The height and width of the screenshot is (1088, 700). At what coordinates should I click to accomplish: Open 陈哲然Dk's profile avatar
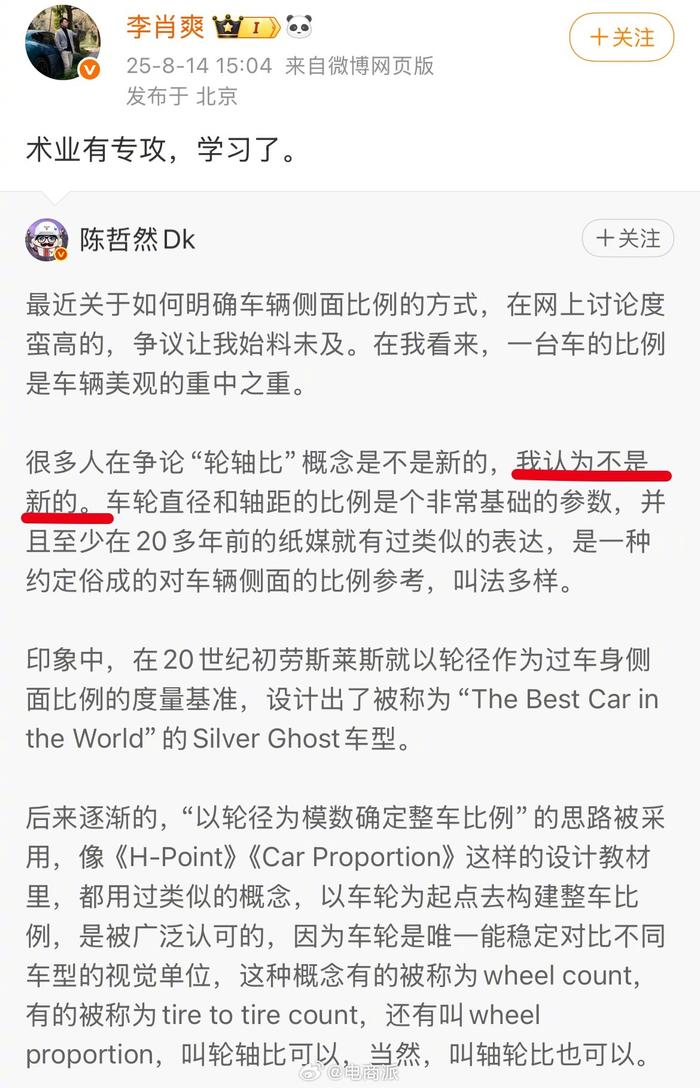coord(47,240)
